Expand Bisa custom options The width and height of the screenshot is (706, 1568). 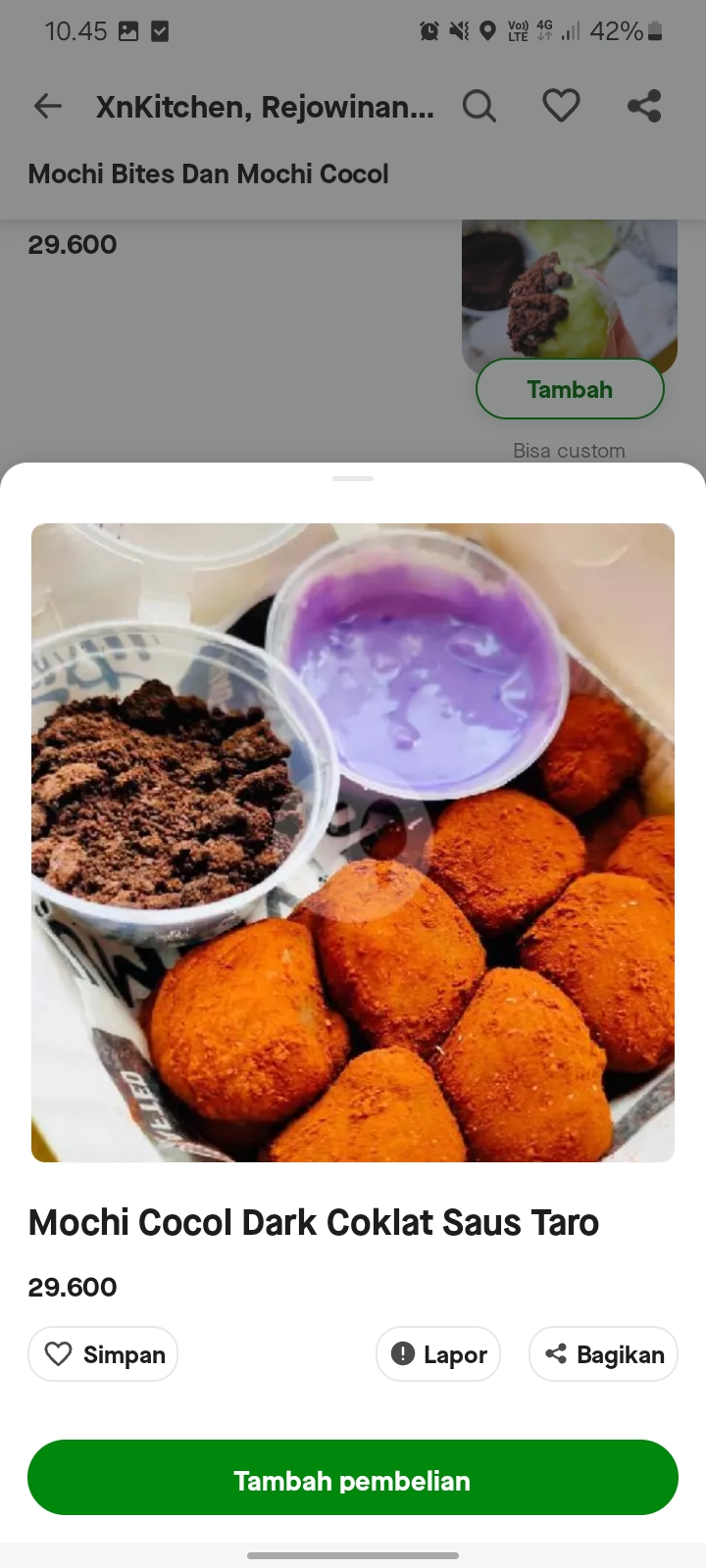tap(569, 451)
